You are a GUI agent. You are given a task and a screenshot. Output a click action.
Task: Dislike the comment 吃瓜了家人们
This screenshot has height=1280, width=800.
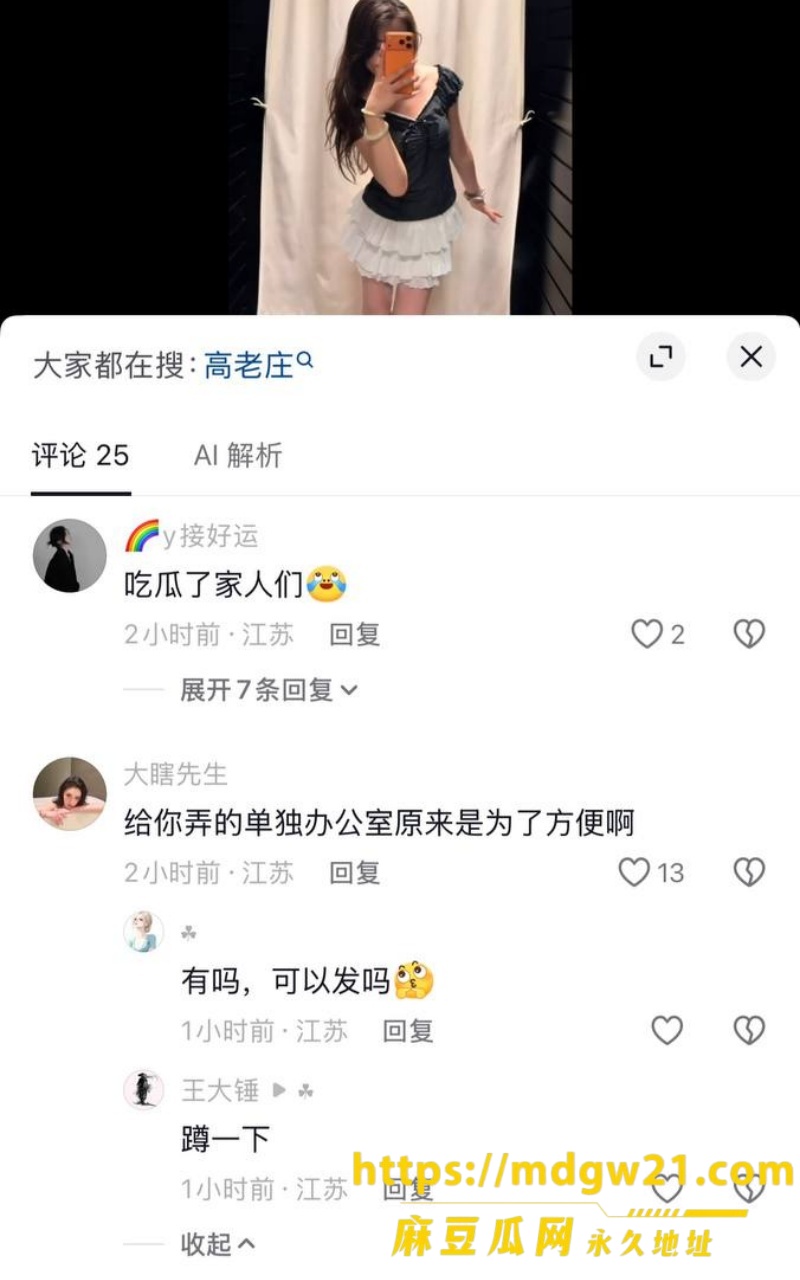(749, 634)
